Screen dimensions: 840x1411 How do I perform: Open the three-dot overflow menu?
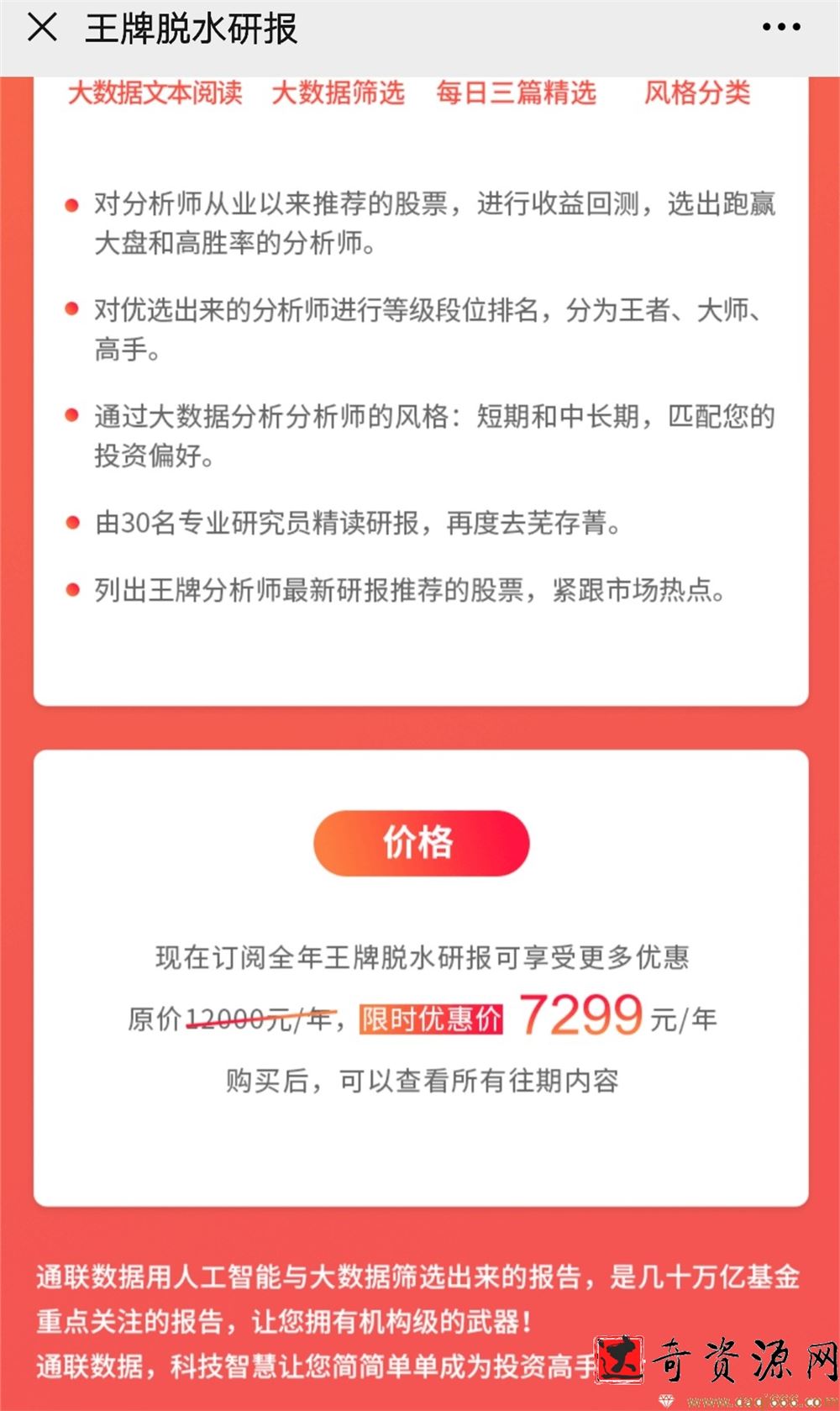tap(780, 28)
